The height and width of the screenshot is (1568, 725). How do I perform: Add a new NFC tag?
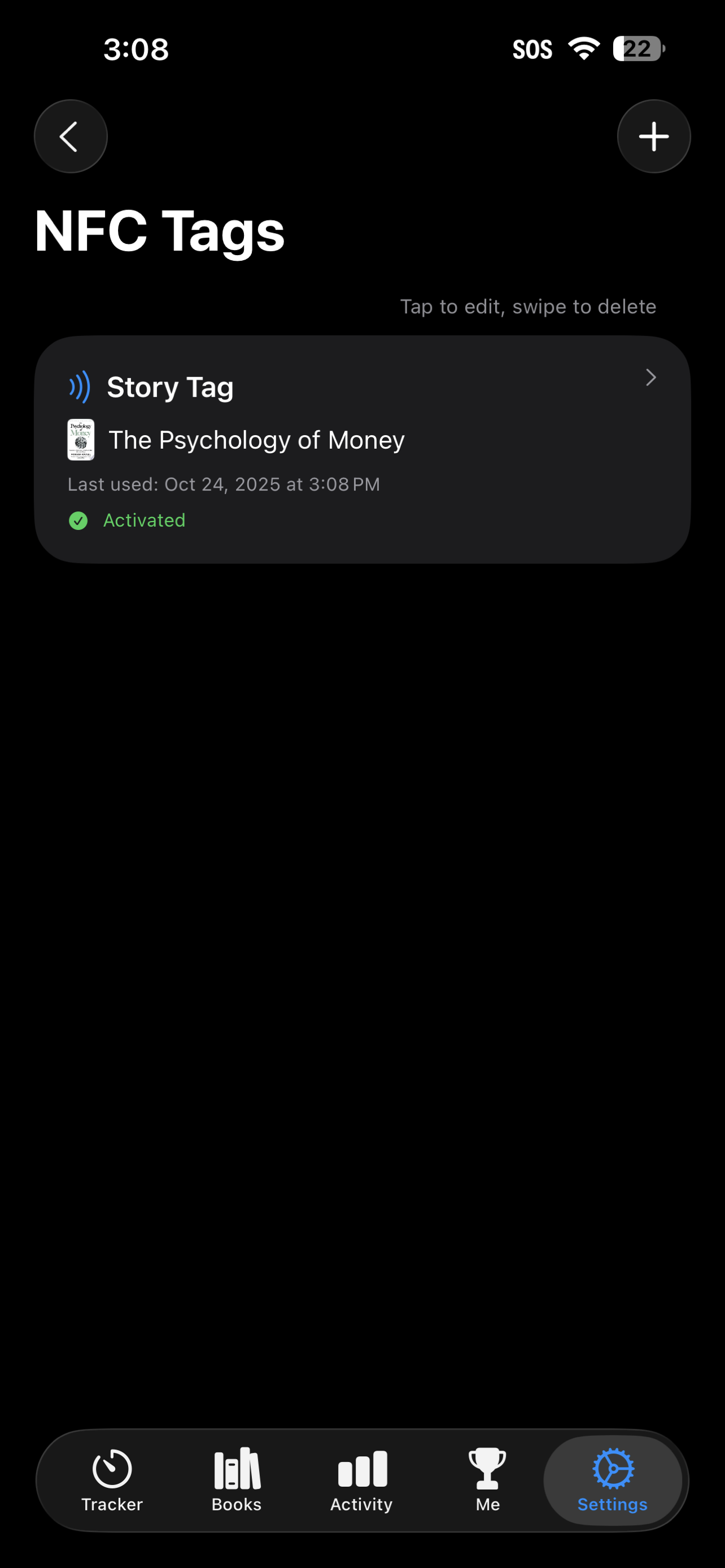tap(654, 137)
